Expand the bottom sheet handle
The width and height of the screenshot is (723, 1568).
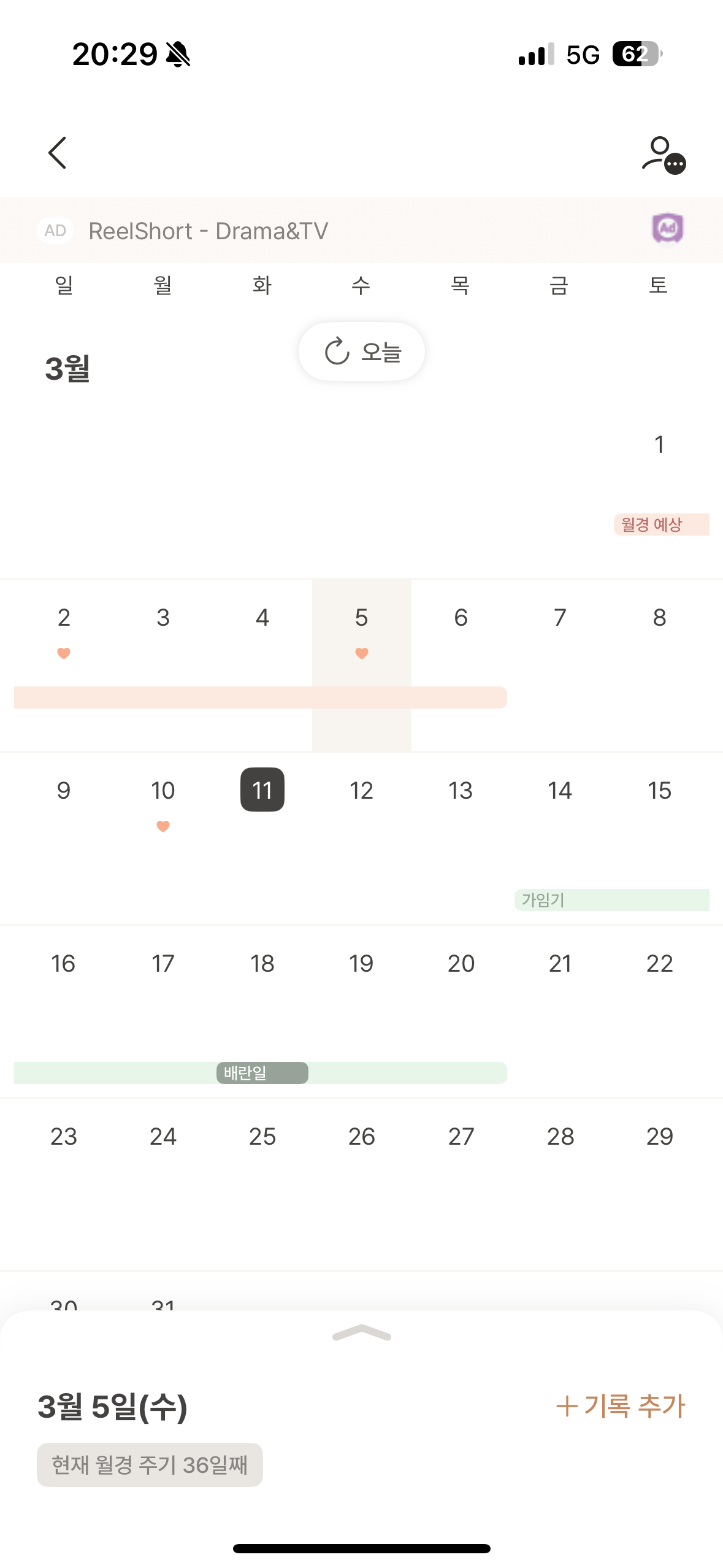[362, 1332]
